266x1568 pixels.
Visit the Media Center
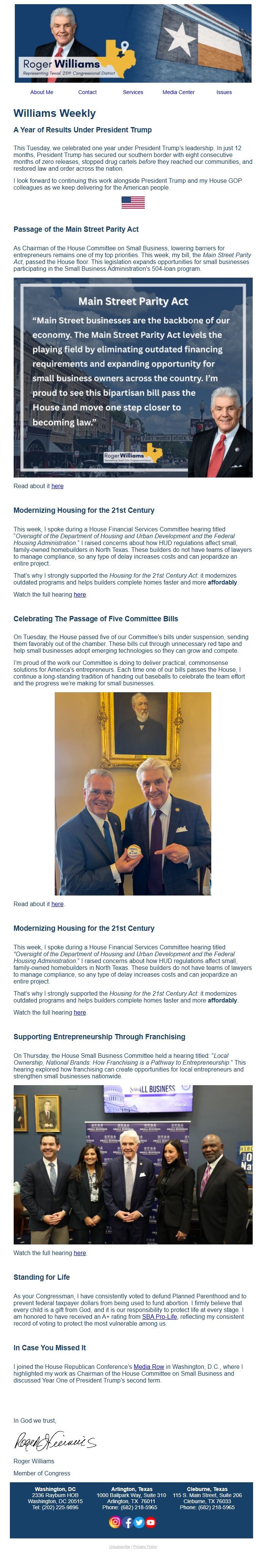pyautogui.click(x=179, y=93)
